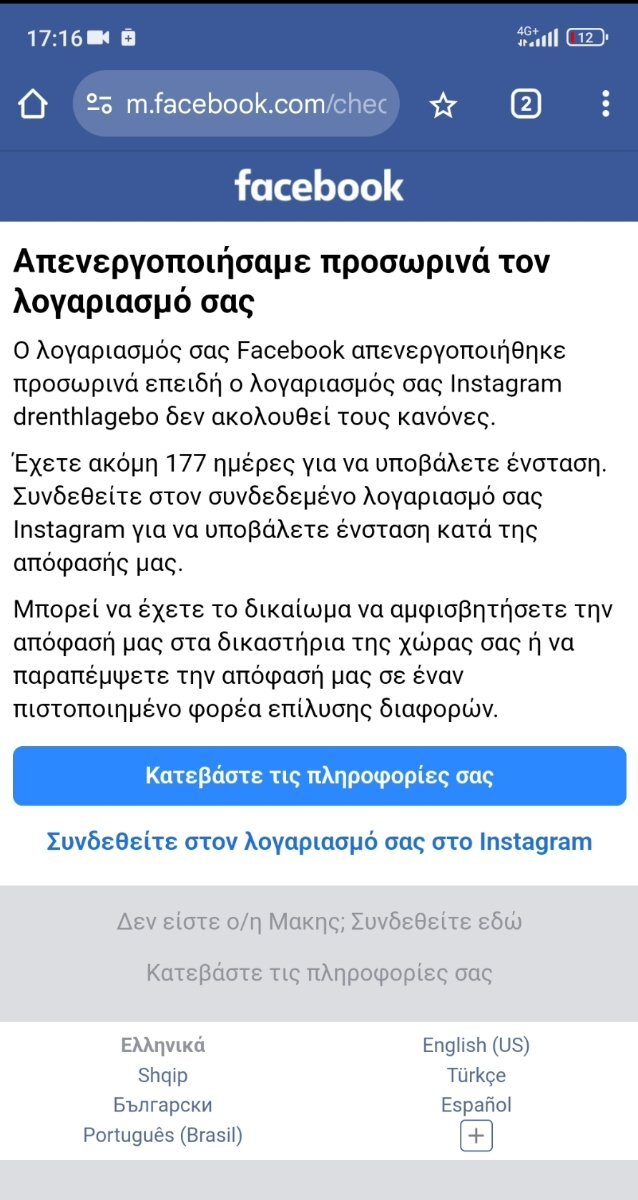The image size is (638, 1200).
Task: Open site information icon in address bar
Action: [x=99, y=104]
